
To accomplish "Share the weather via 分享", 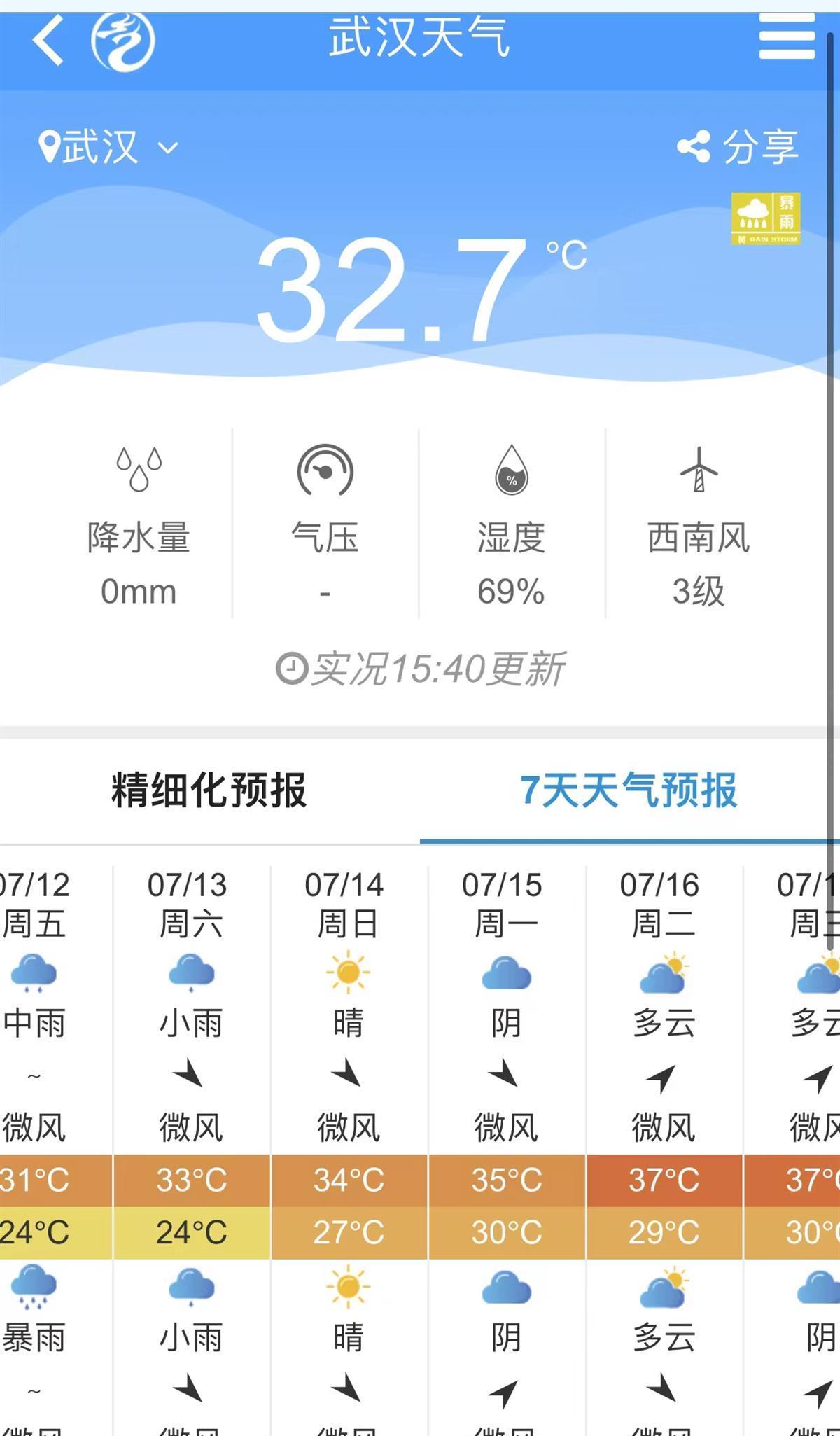I will point(738,146).
